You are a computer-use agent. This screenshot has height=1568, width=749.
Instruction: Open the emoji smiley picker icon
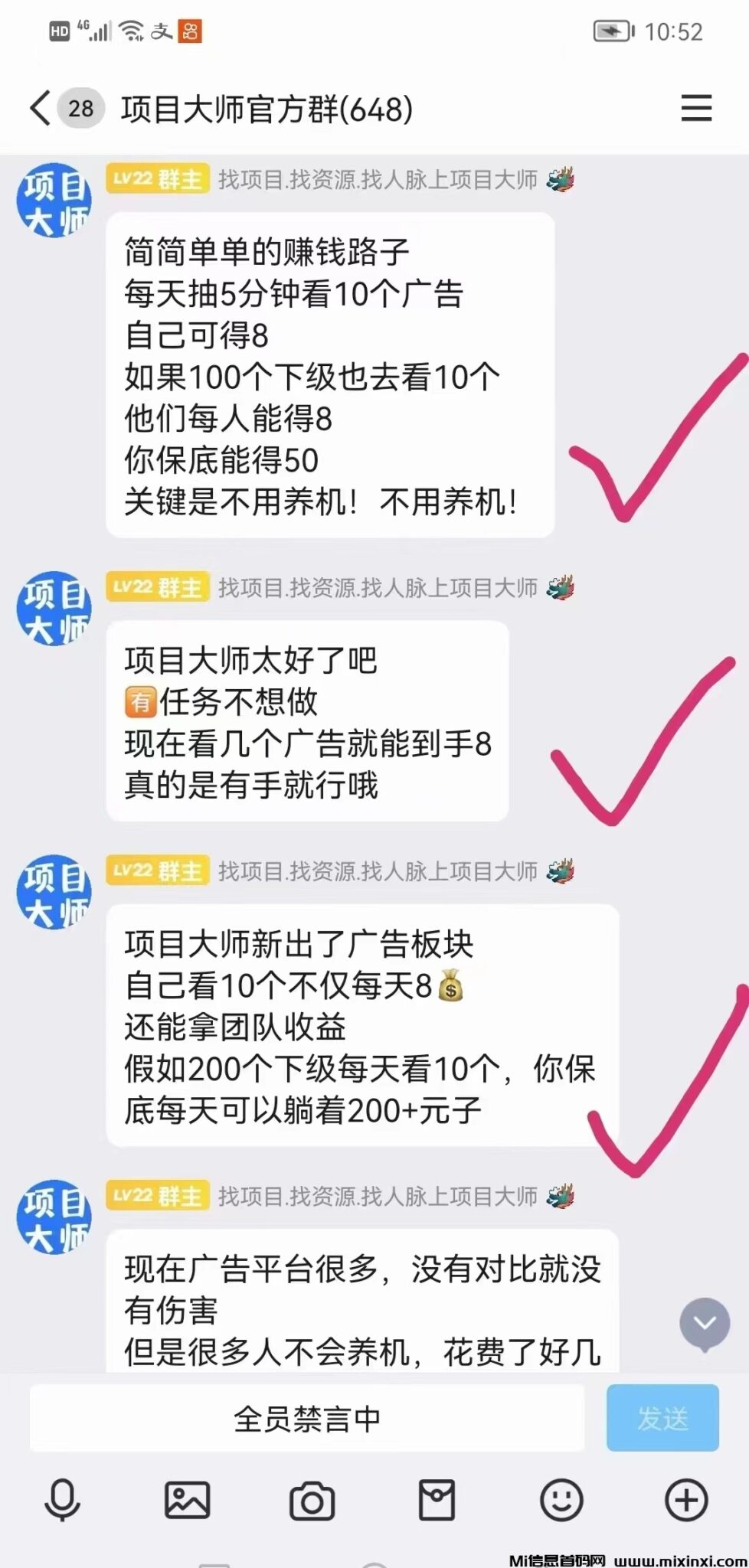pyautogui.click(x=561, y=1502)
